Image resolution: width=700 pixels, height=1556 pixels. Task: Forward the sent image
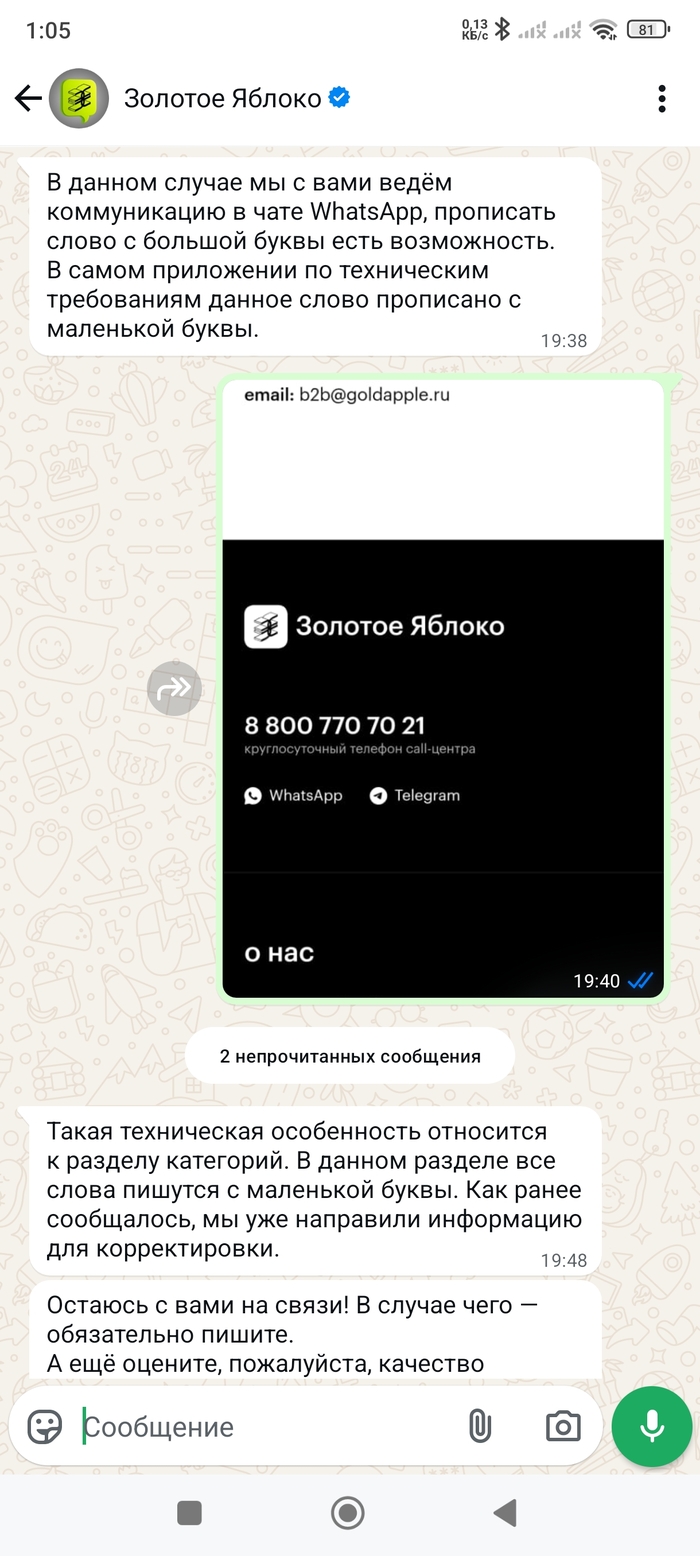(174, 688)
